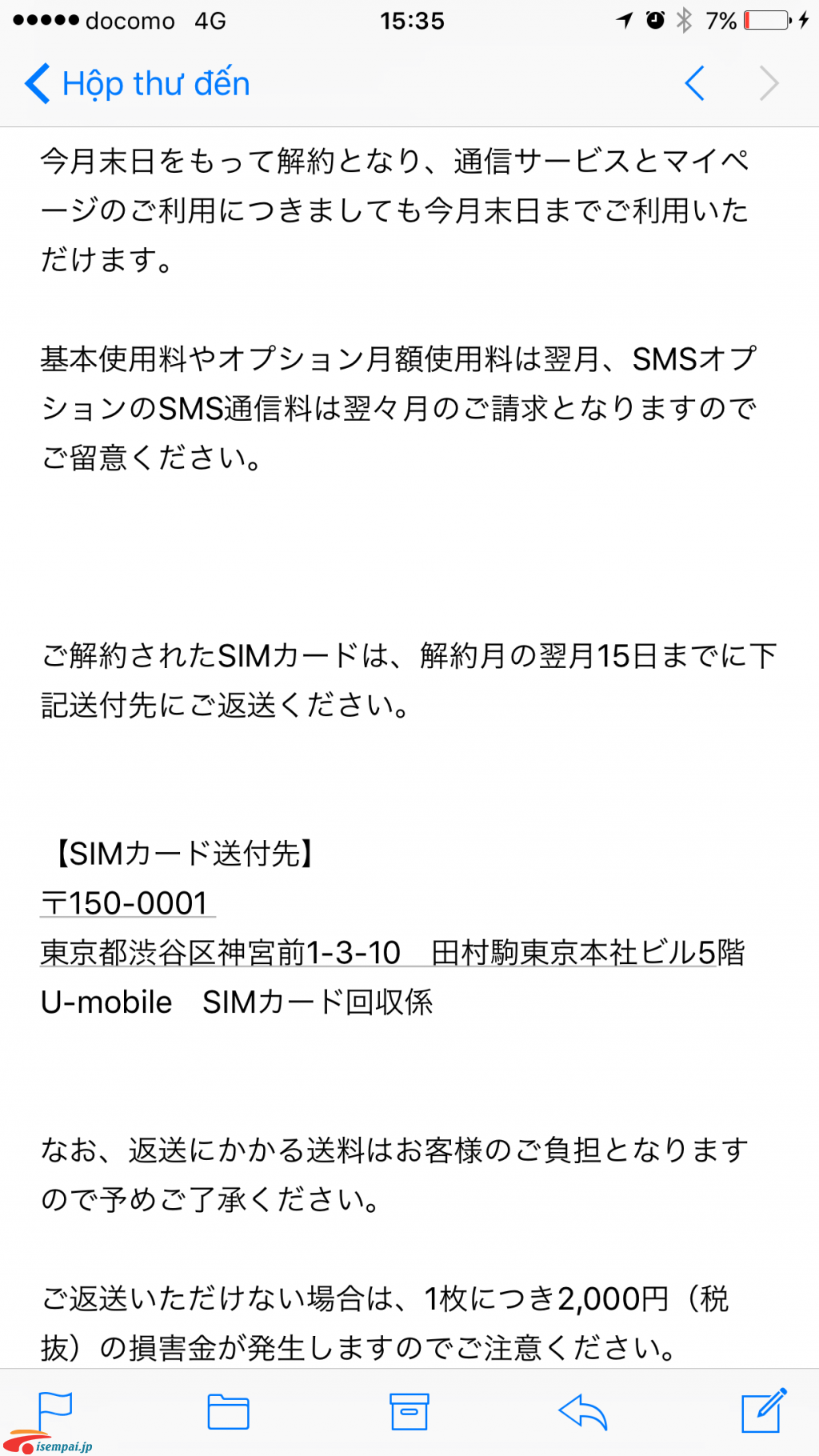Screen dimensions: 819x1456
Task: Go back to Hộp thư đến inbox
Action: [137, 83]
